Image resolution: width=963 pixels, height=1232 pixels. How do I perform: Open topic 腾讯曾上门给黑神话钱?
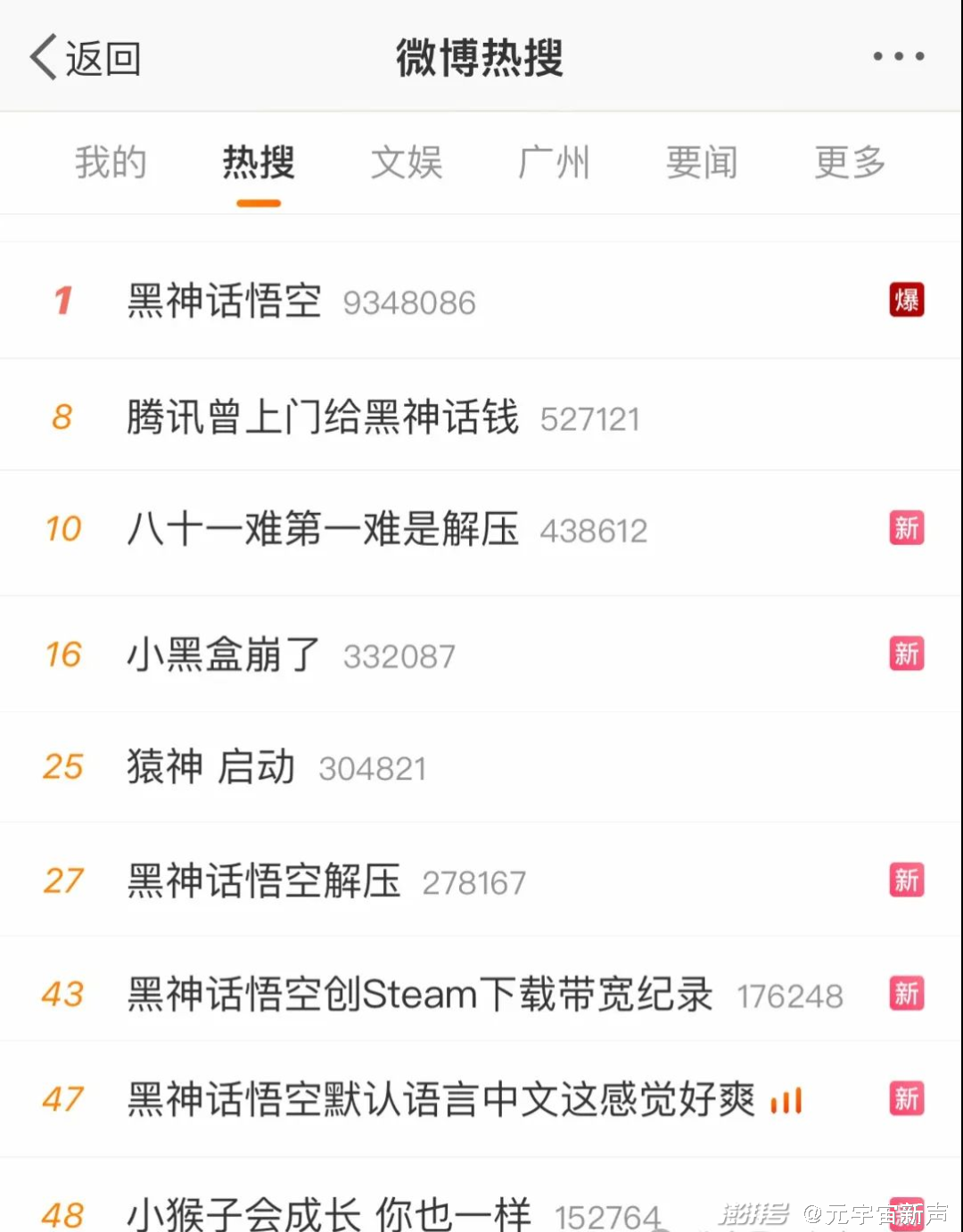323,417
